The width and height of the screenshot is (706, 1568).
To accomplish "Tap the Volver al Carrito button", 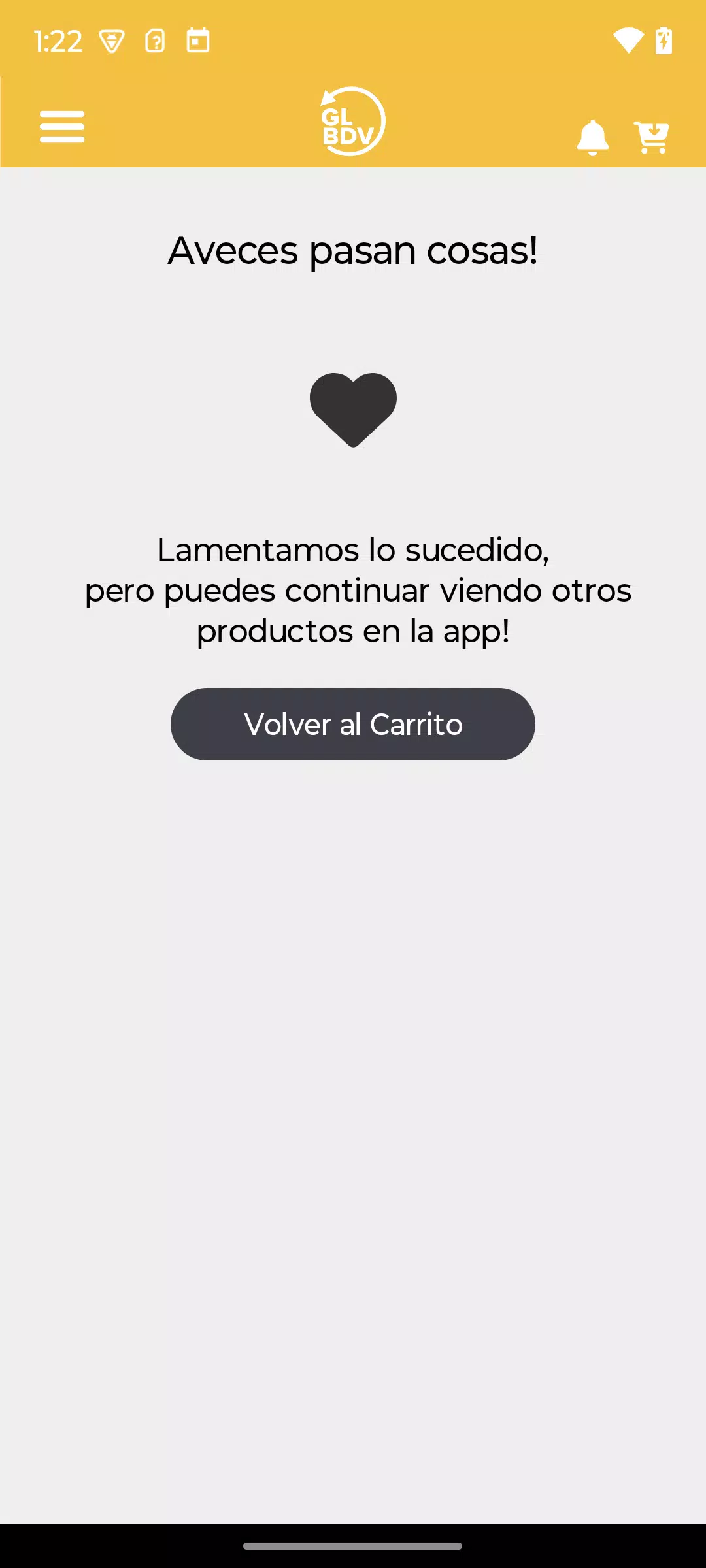I will pos(353,724).
